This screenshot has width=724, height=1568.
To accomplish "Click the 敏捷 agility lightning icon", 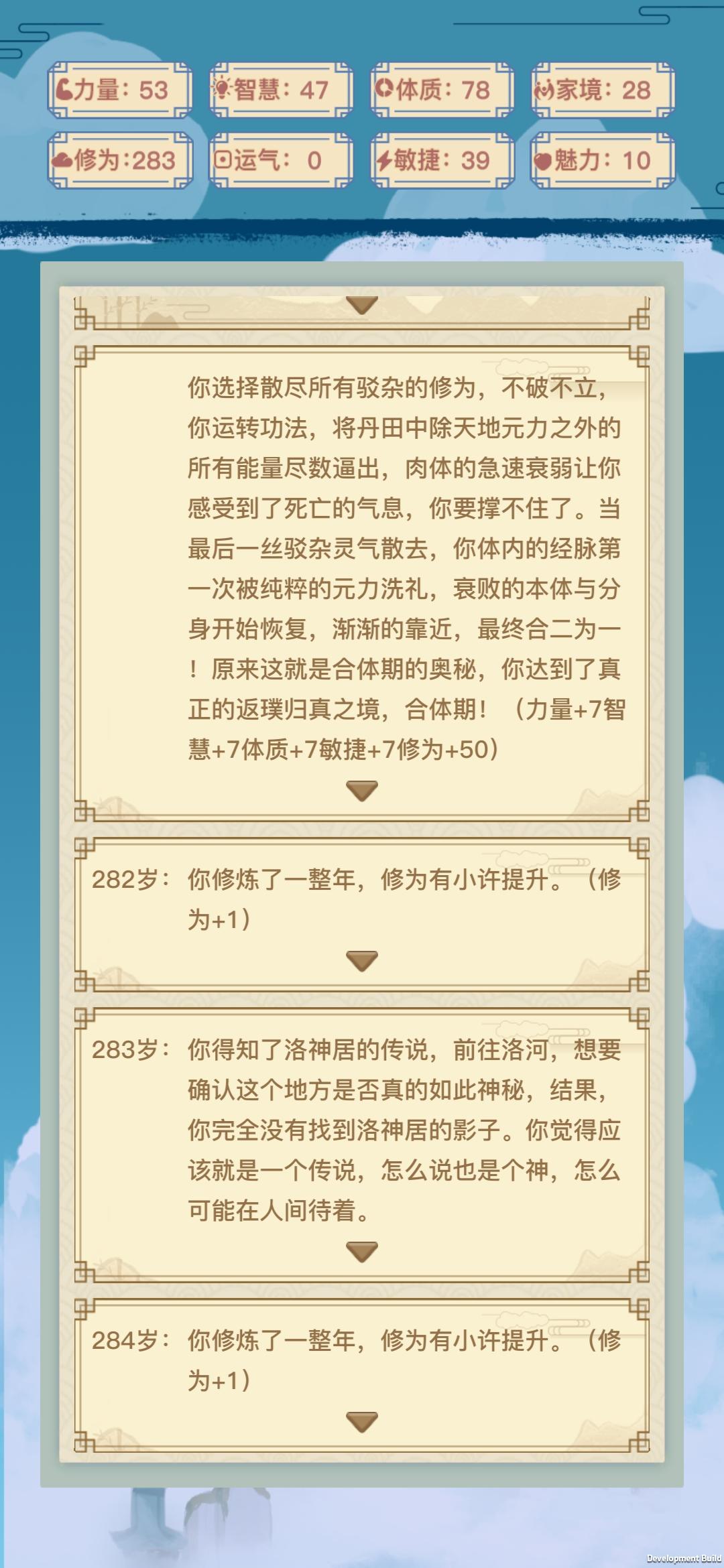I will pyautogui.click(x=384, y=161).
